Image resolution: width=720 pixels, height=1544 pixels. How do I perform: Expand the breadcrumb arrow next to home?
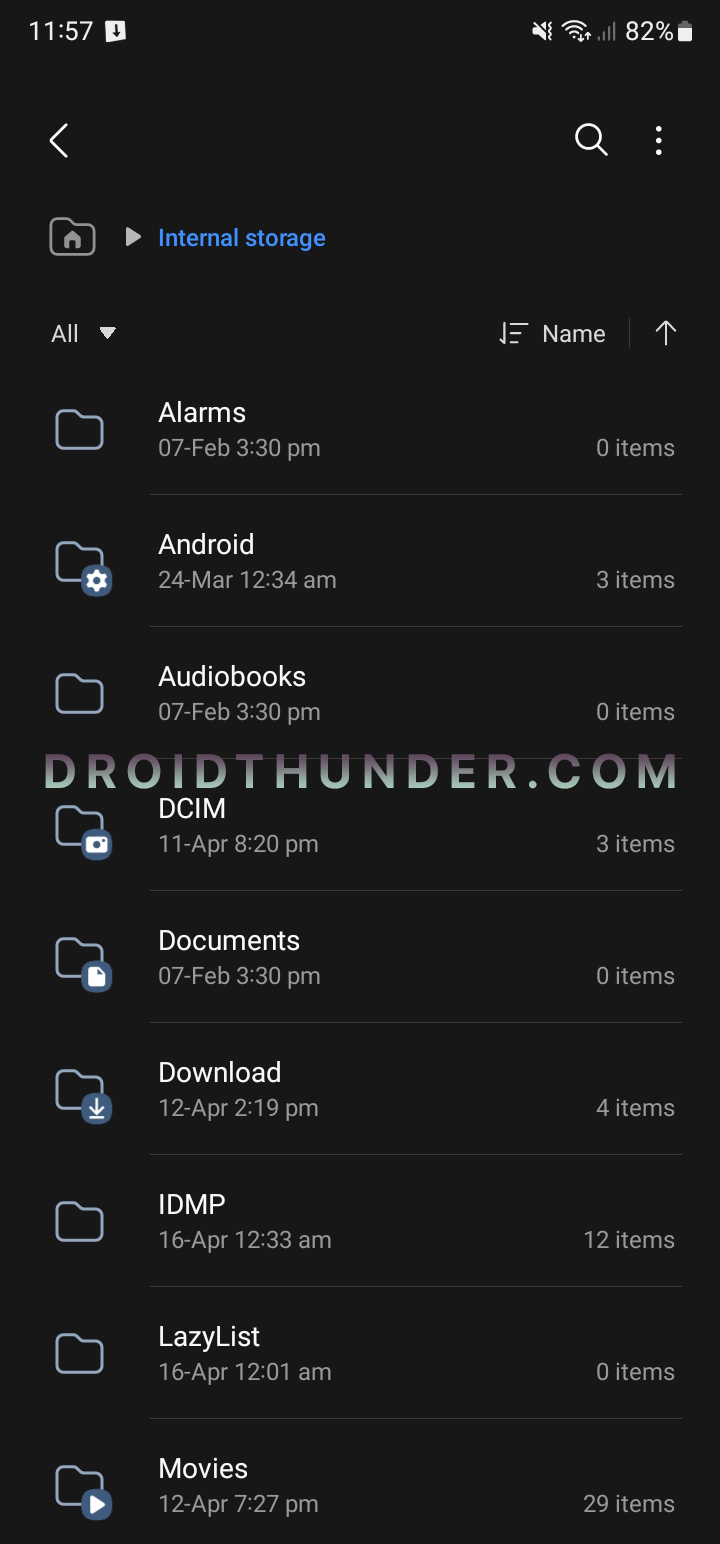[x=132, y=237]
